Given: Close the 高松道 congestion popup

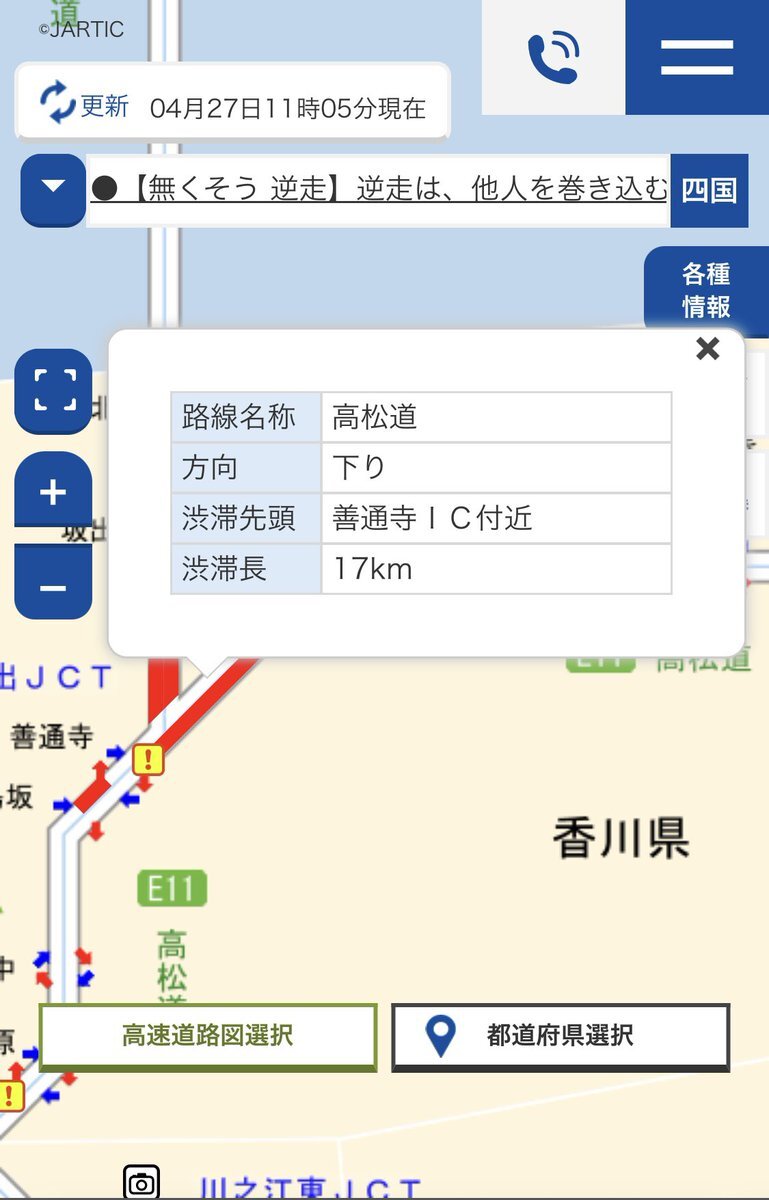Looking at the screenshot, I should click(x=707, y=348).
